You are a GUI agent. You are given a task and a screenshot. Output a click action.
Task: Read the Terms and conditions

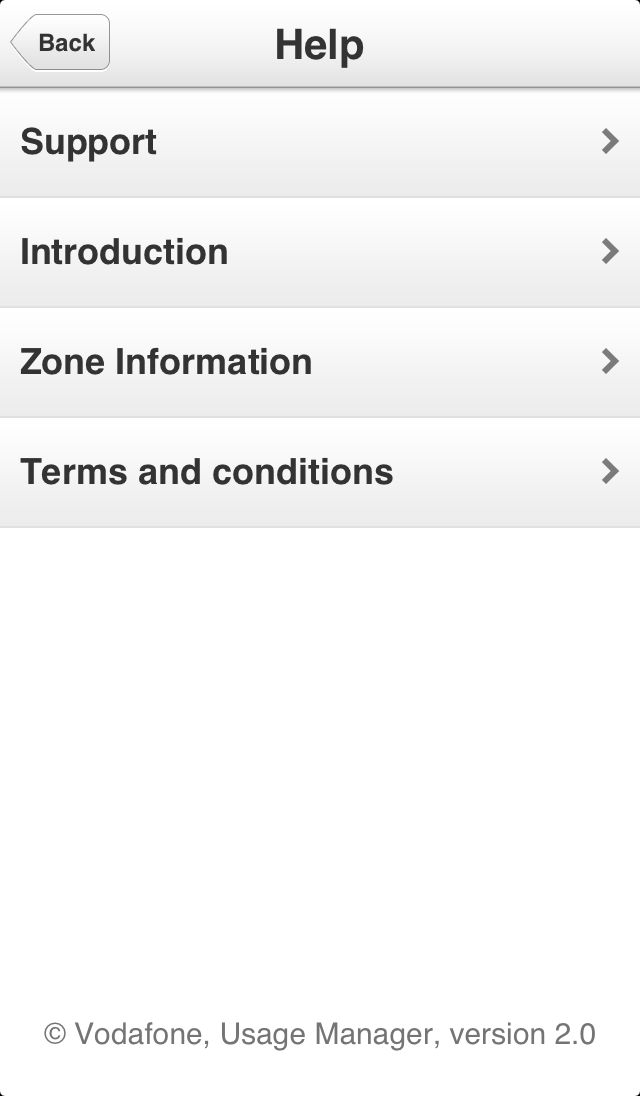pyautogui.click(x=319, y=472)
